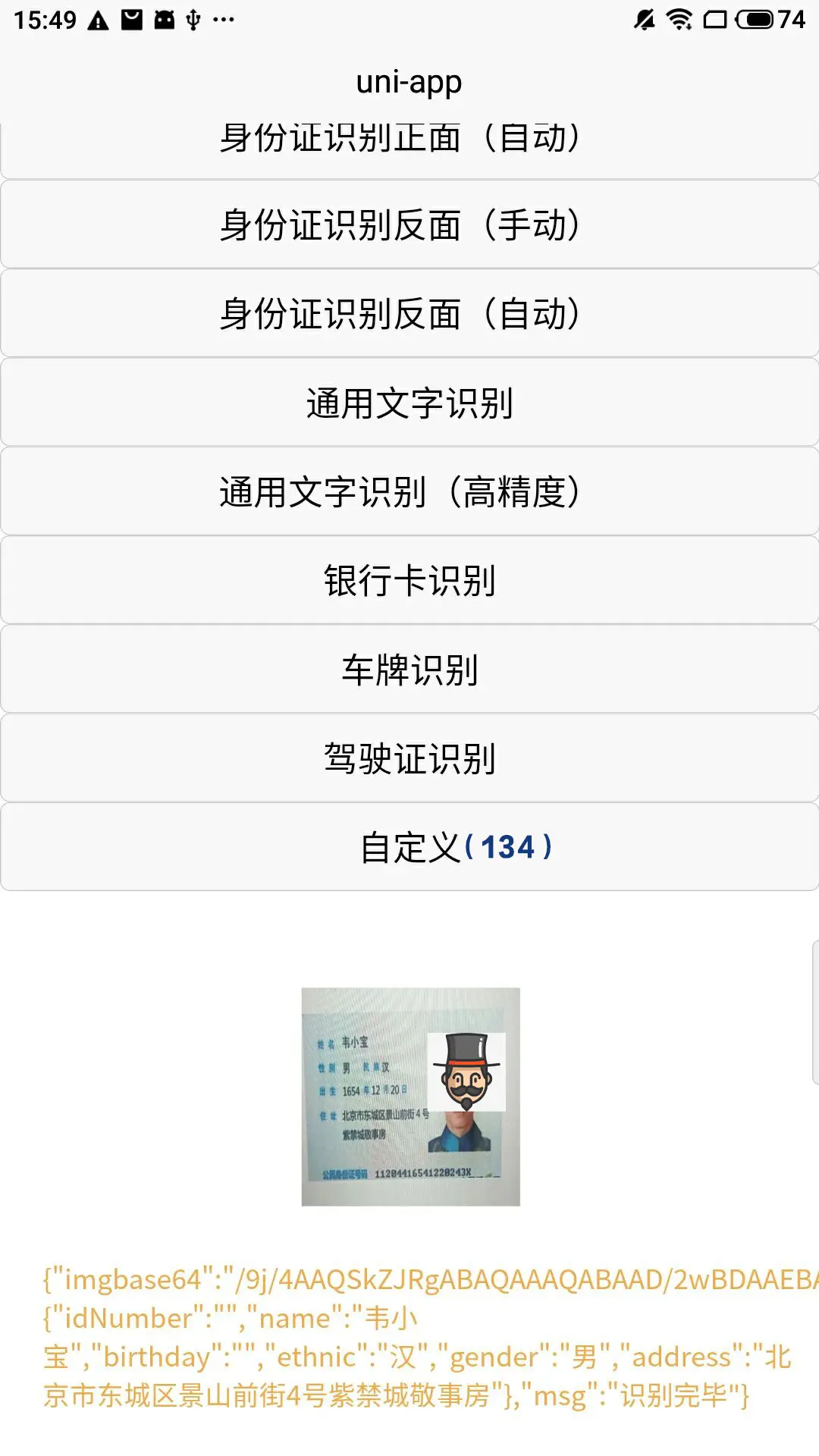This screenshot has height=1456, width=819.
Task: Start 车牌识别
Action: point(409,670)
